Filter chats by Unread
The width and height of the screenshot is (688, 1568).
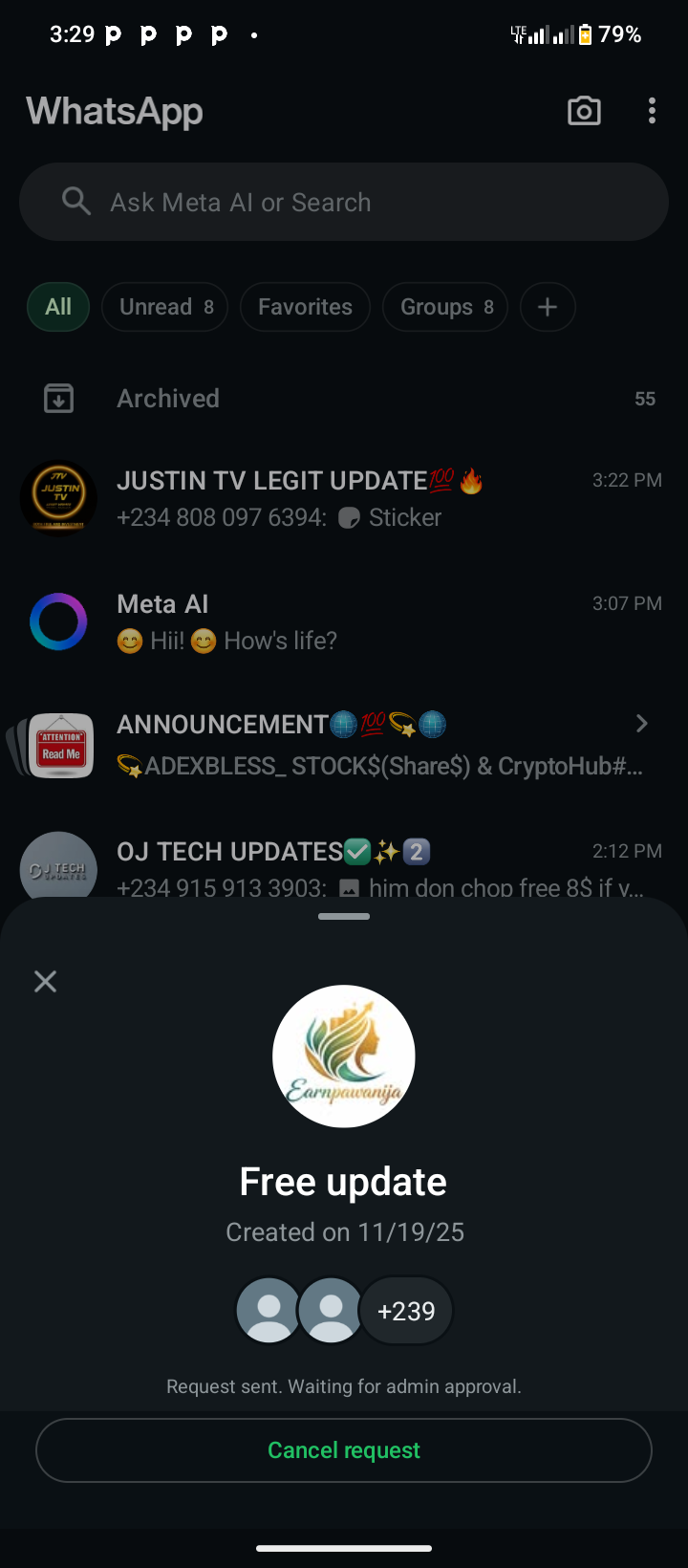tap(164, 307)
